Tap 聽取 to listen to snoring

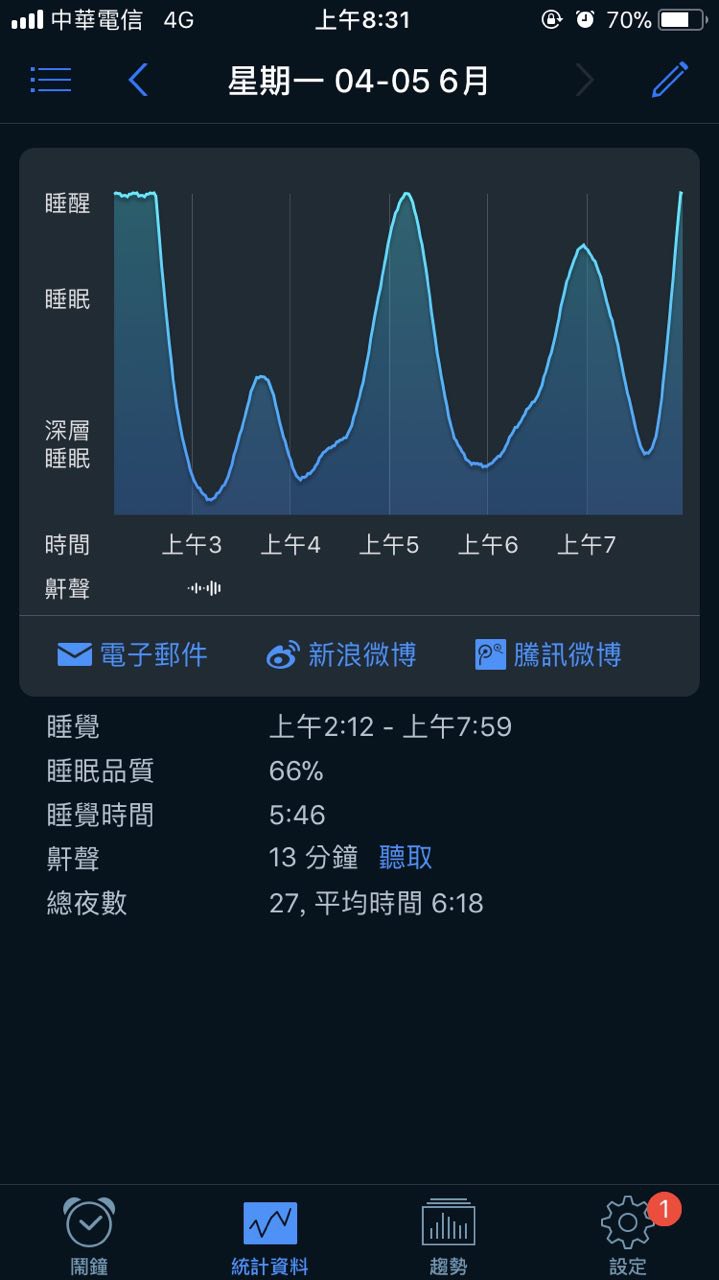click(x=406, y=858)
